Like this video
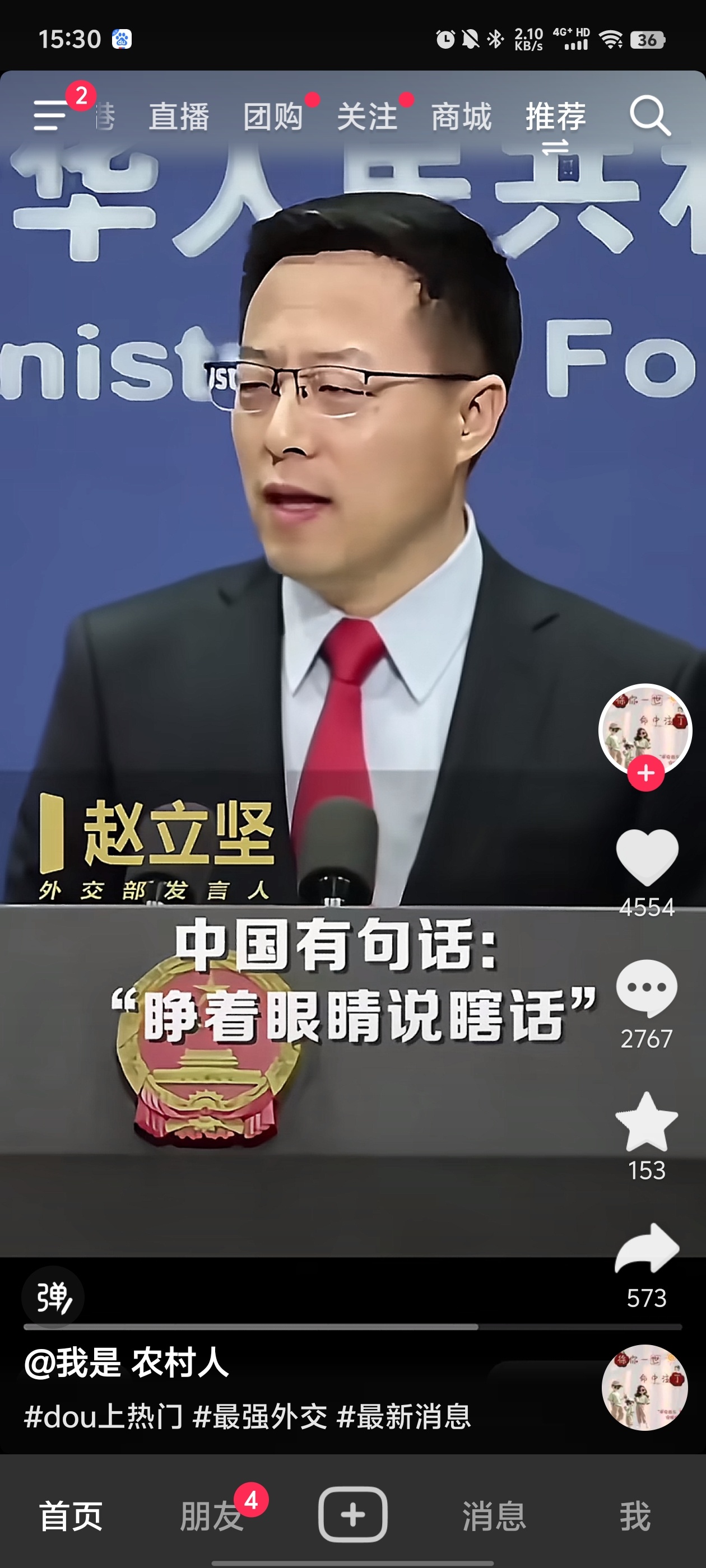The width and height of the screenshot is (706, 1568). [647, 857]
